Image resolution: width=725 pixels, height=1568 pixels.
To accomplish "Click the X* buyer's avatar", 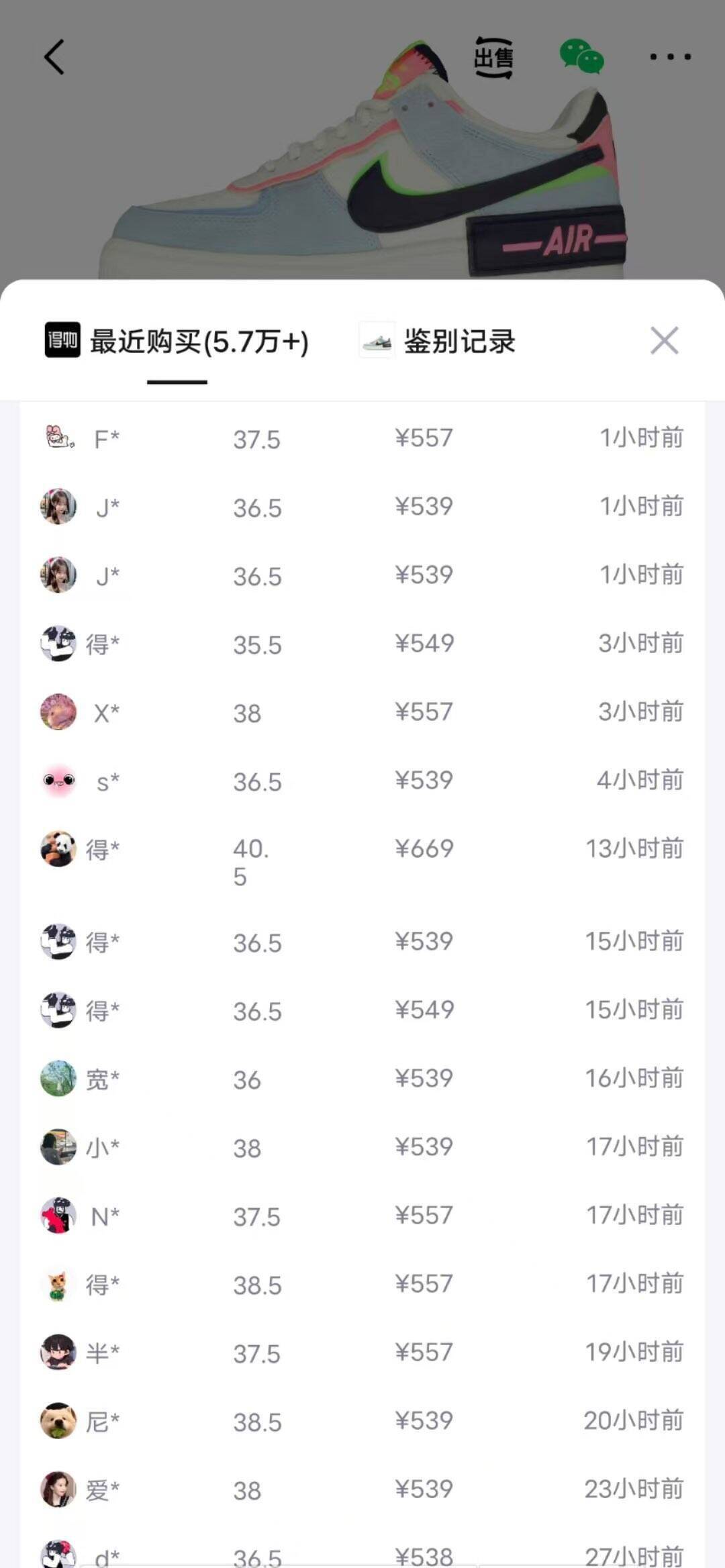I will click(x=58, y=712).
